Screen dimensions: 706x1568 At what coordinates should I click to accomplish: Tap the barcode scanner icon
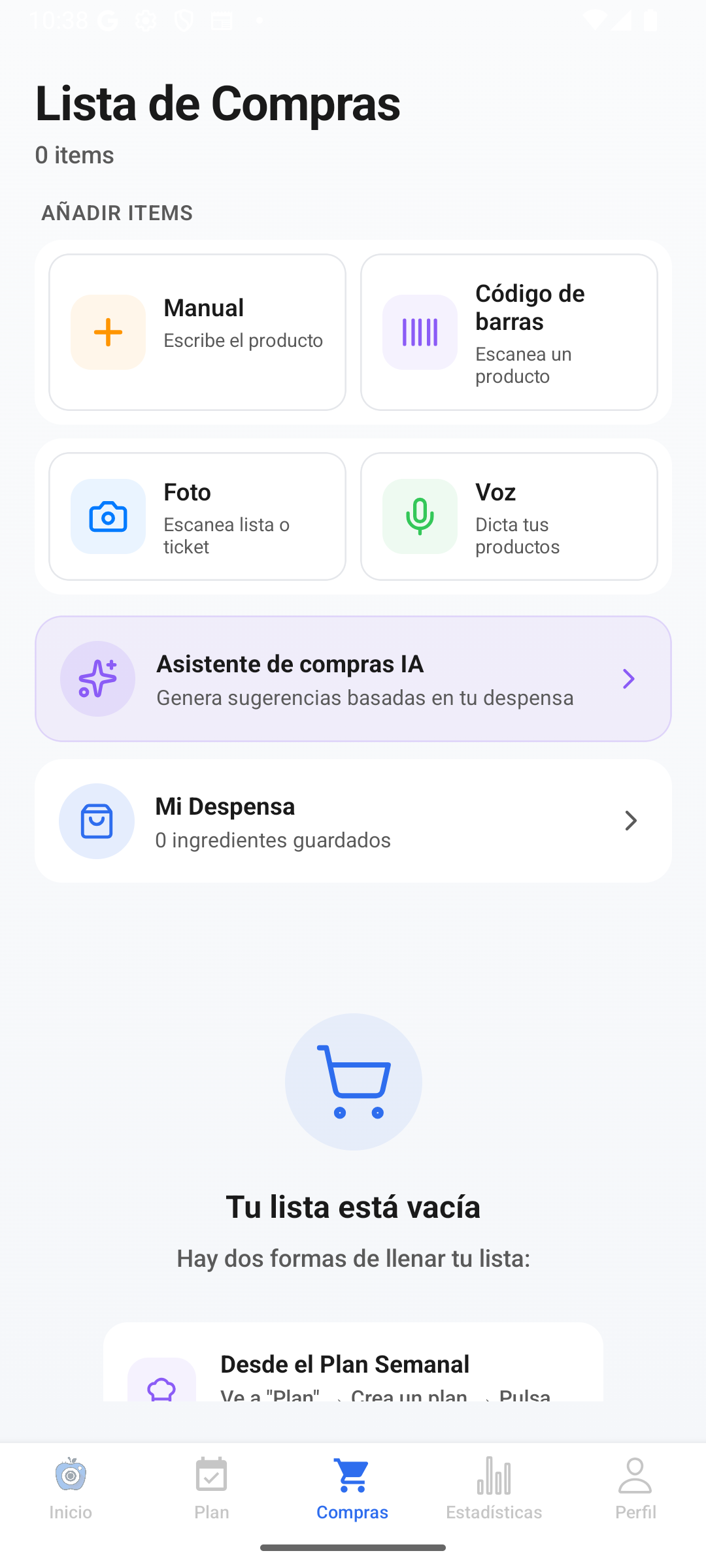[x=419, y=332]
